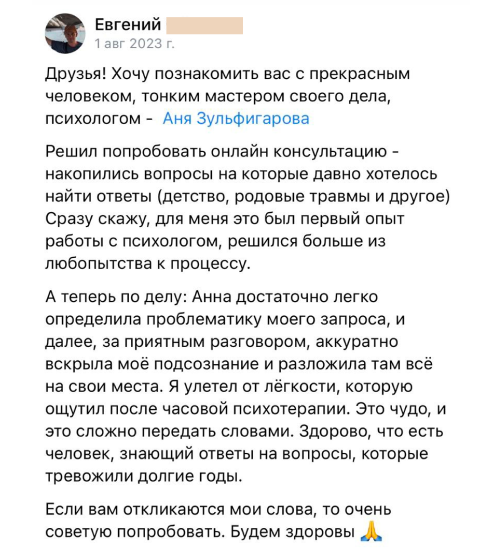Tap the author name Евгений
This screenshot has height=556, width=500.
pos(128,25)
